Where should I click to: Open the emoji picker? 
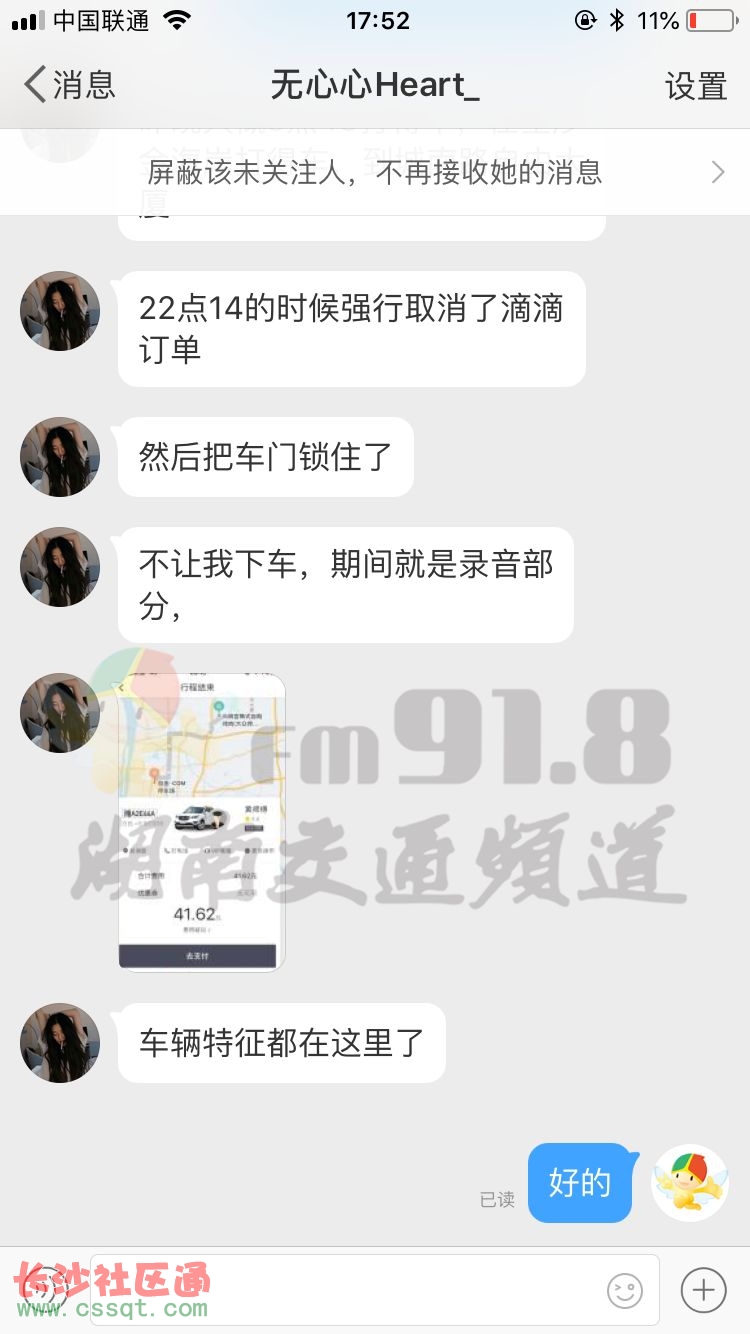pyautogui.click(x=625, y=1290)
